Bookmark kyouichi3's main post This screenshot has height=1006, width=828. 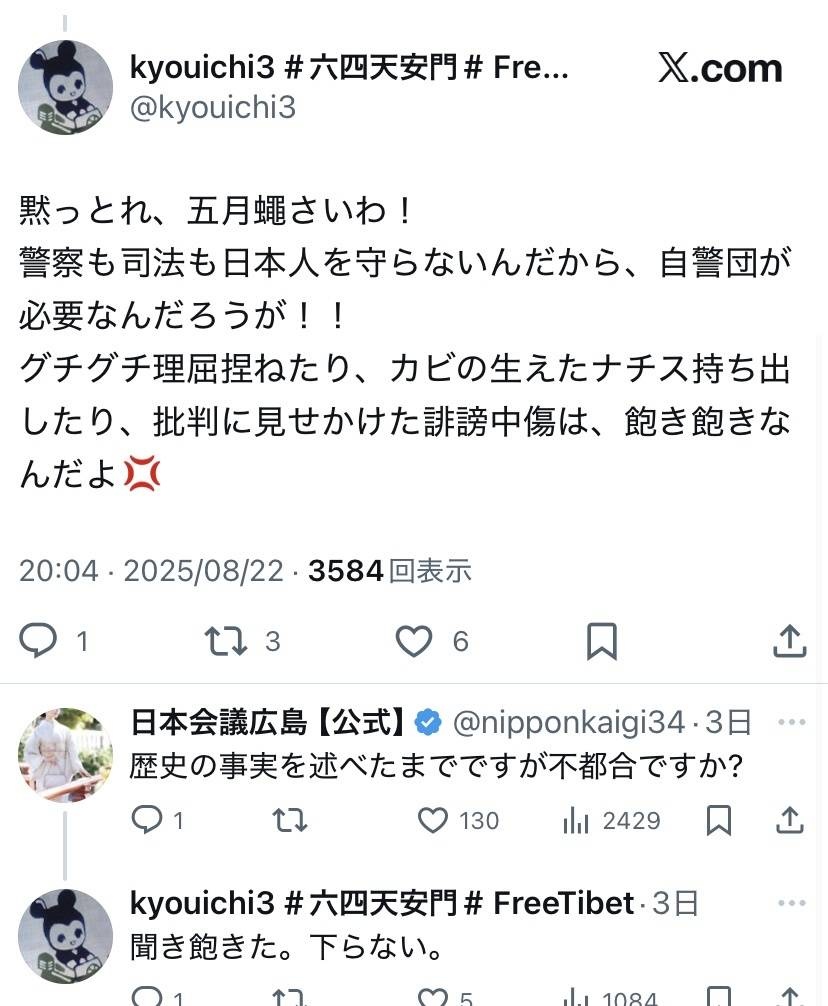pos(601,640)
